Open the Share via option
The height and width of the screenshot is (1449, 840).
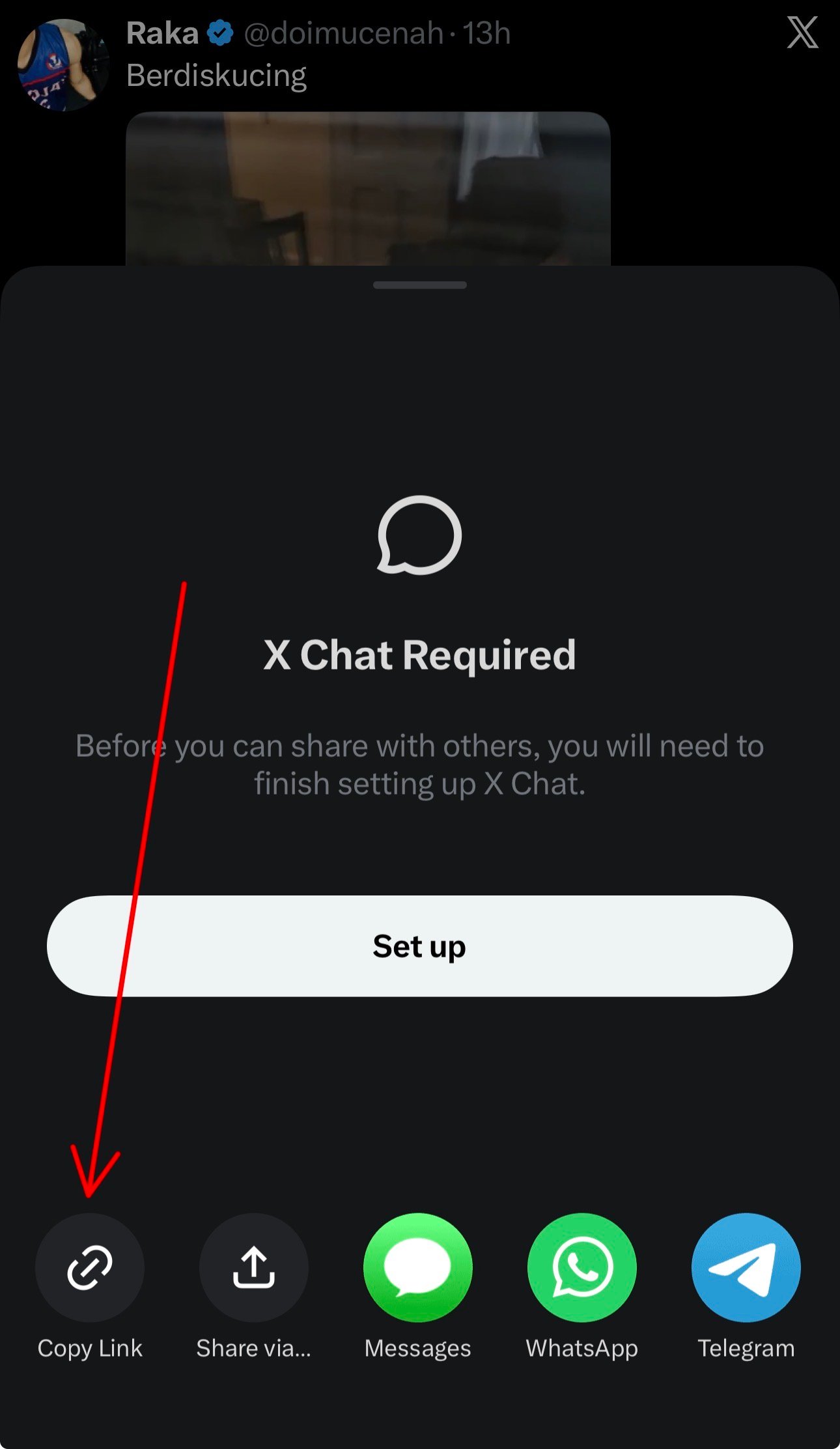(x=254, y=1267)
